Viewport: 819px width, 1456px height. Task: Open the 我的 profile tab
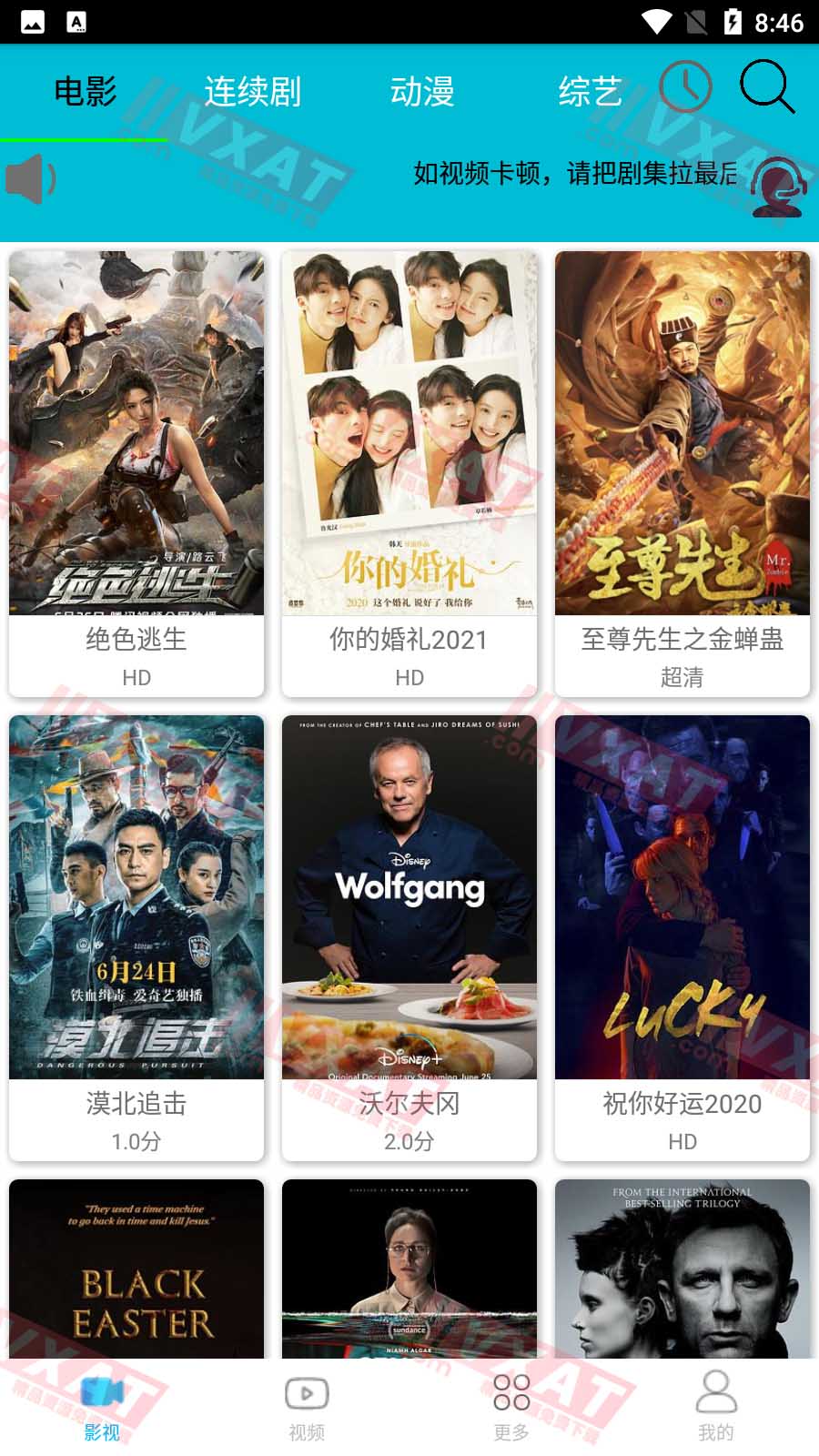point(716,1407)
